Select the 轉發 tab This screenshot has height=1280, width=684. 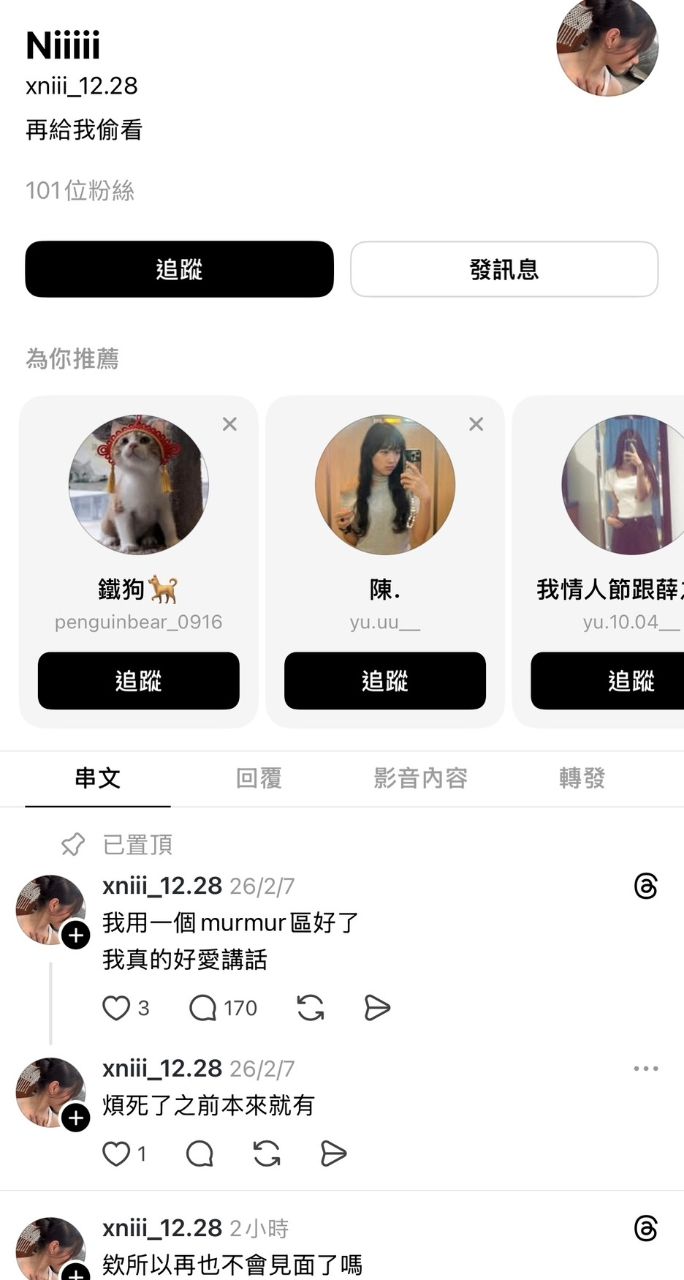coord(582,778)
